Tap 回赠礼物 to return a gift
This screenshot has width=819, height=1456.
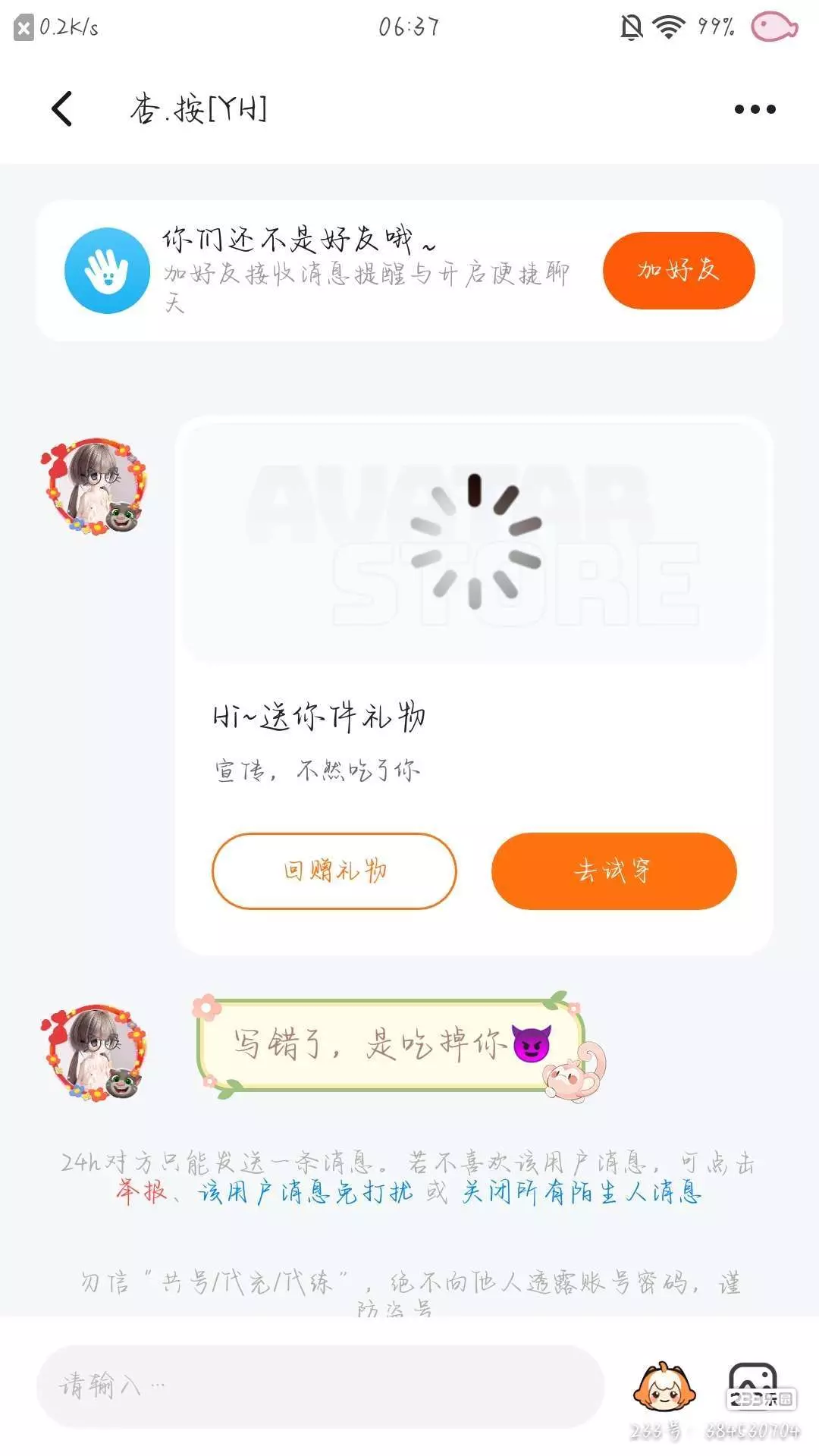[334, 871]
